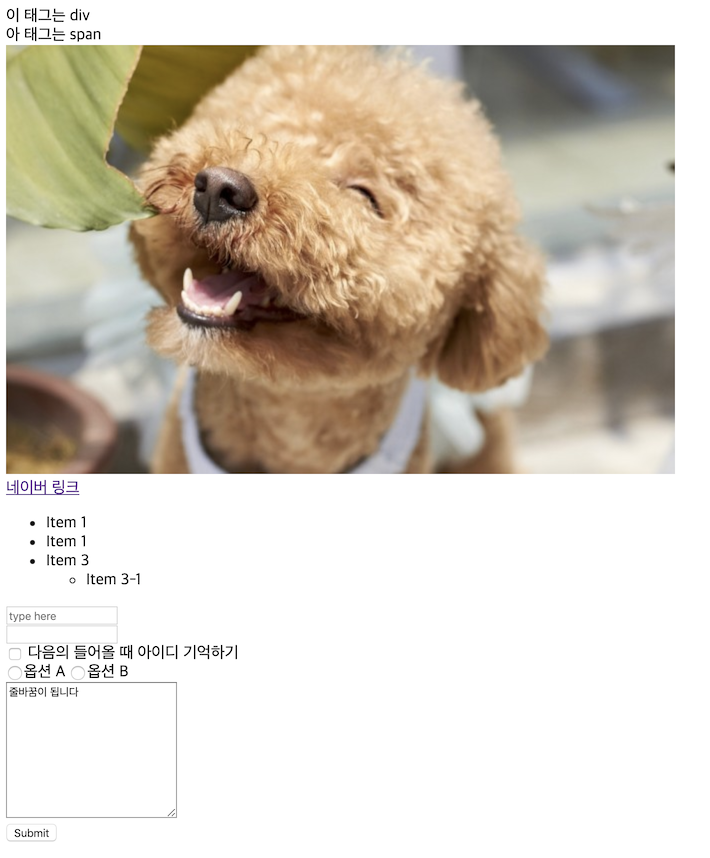Choose the 옵션 B radio button
710x858 pixels.
coord(78,673)
